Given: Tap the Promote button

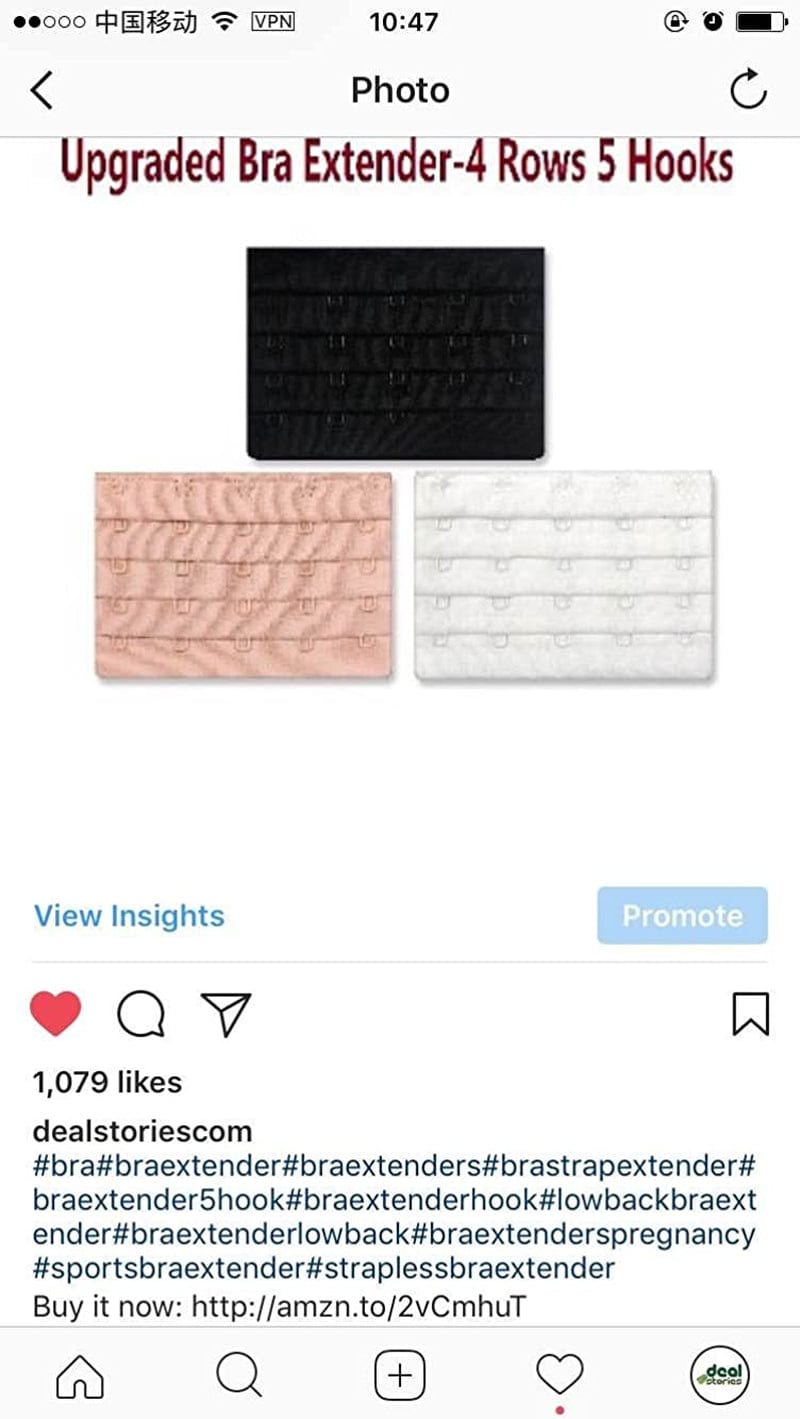Looking at the screenshot, I should click(682, 916).
